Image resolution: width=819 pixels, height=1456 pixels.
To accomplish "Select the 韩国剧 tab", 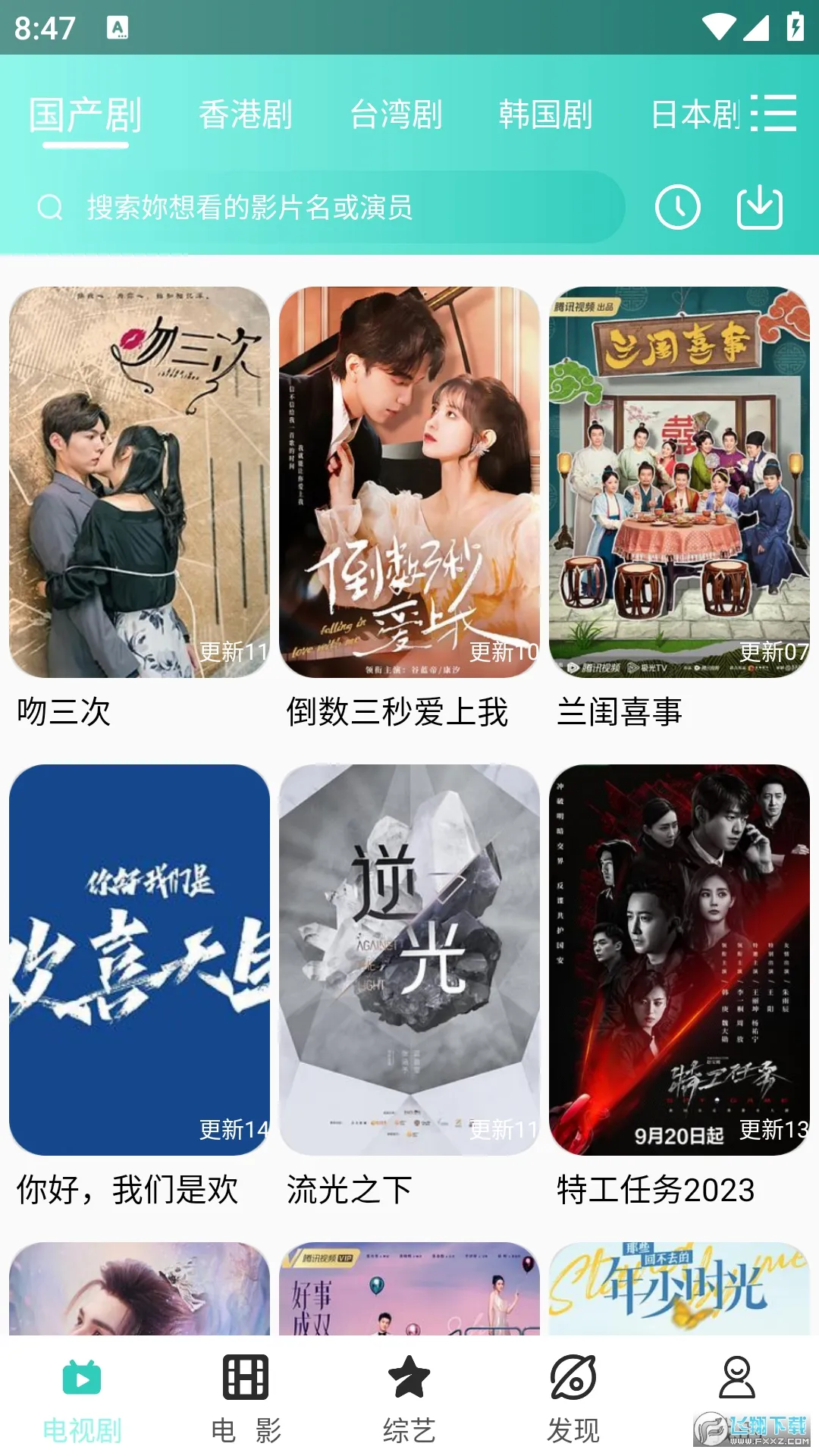I will pos(545,115).
